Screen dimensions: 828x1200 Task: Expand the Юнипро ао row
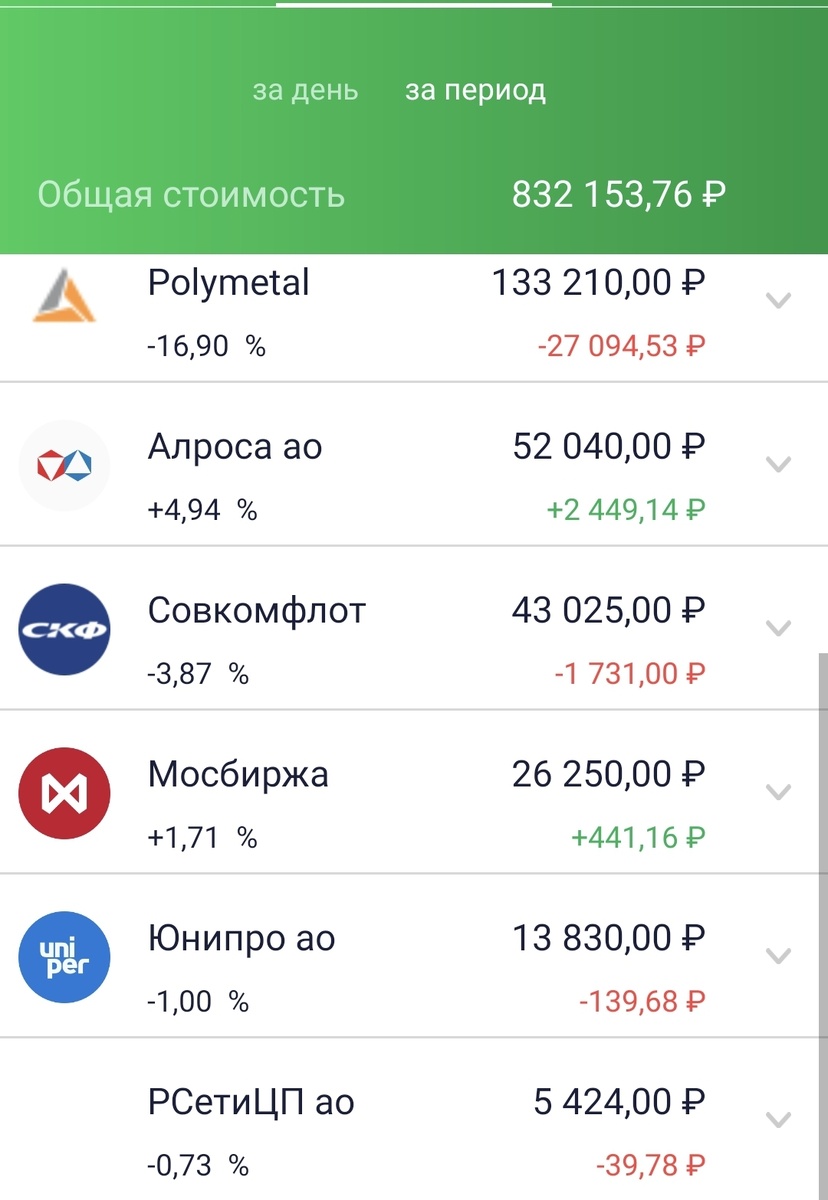tap(778, 956)
